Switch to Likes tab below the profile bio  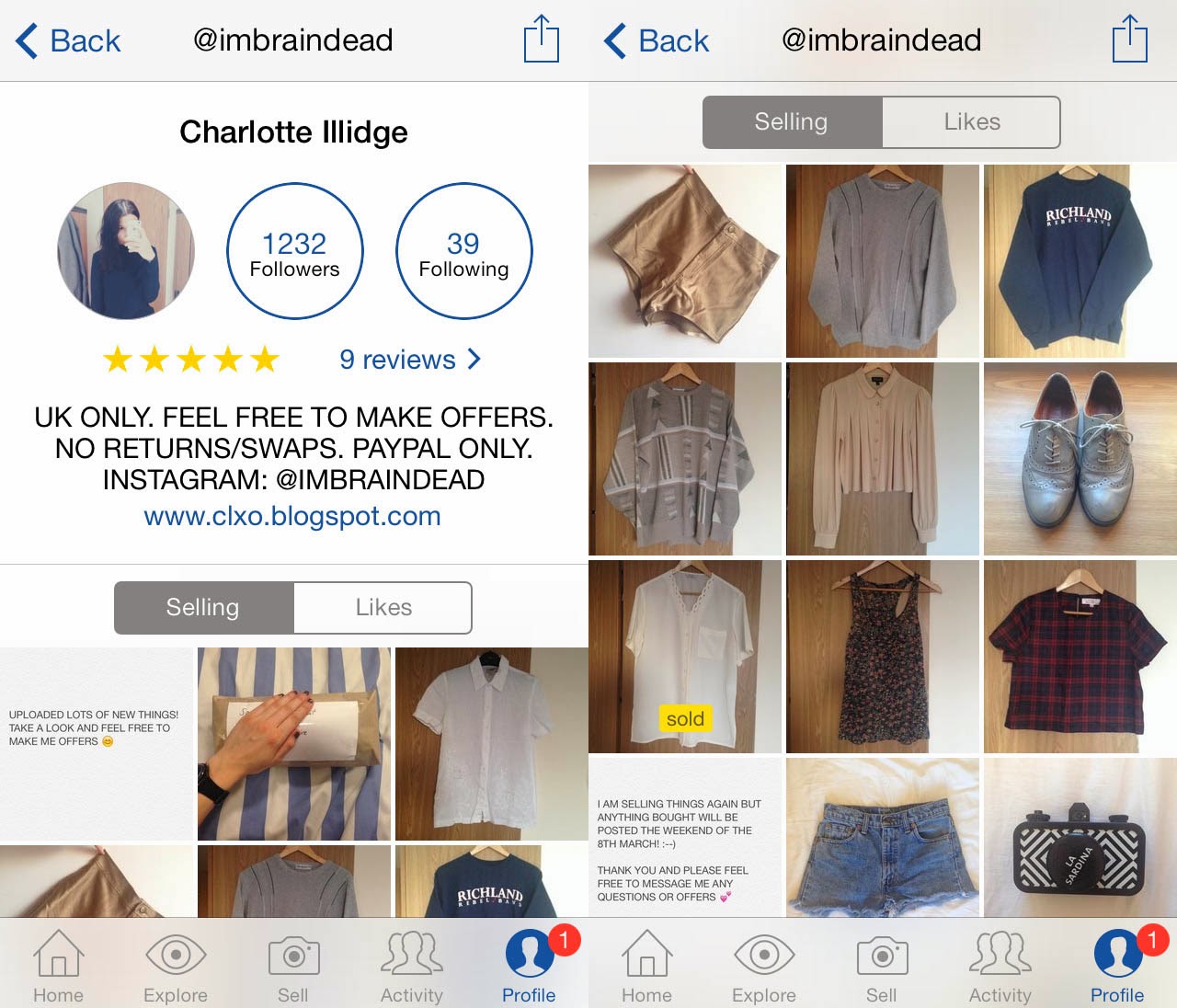point(383,608)
